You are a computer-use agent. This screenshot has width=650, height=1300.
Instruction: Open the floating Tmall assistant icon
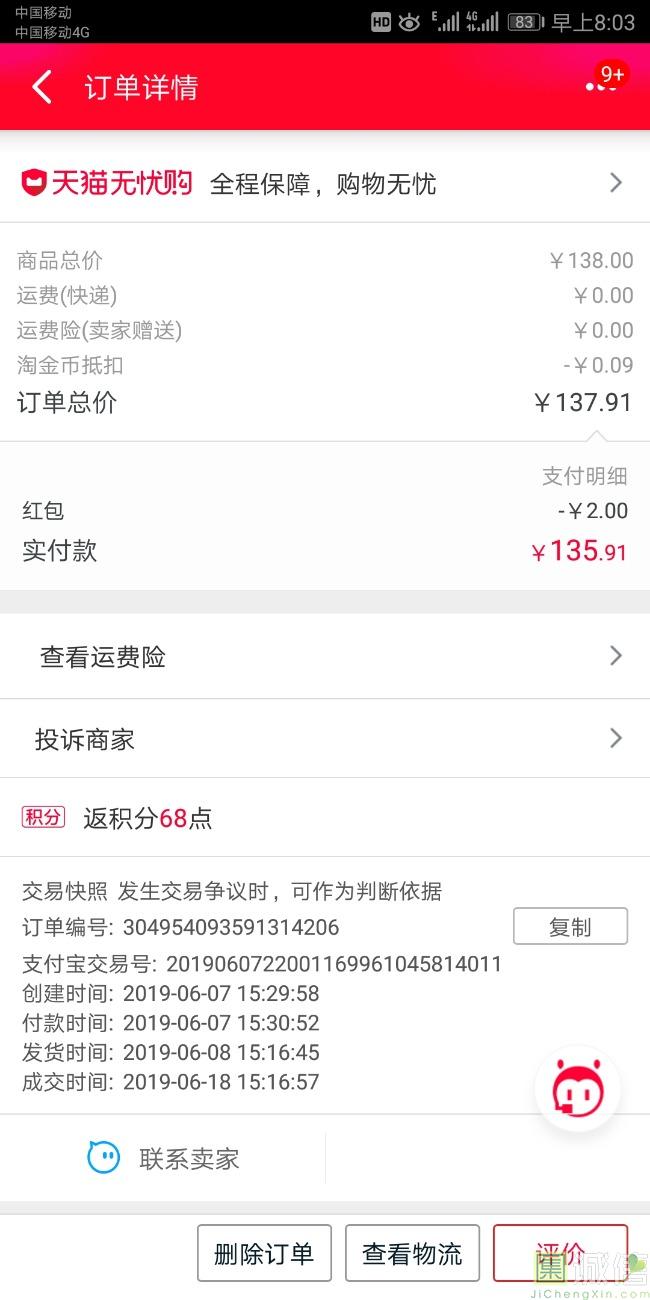[x=578, y=1090]
